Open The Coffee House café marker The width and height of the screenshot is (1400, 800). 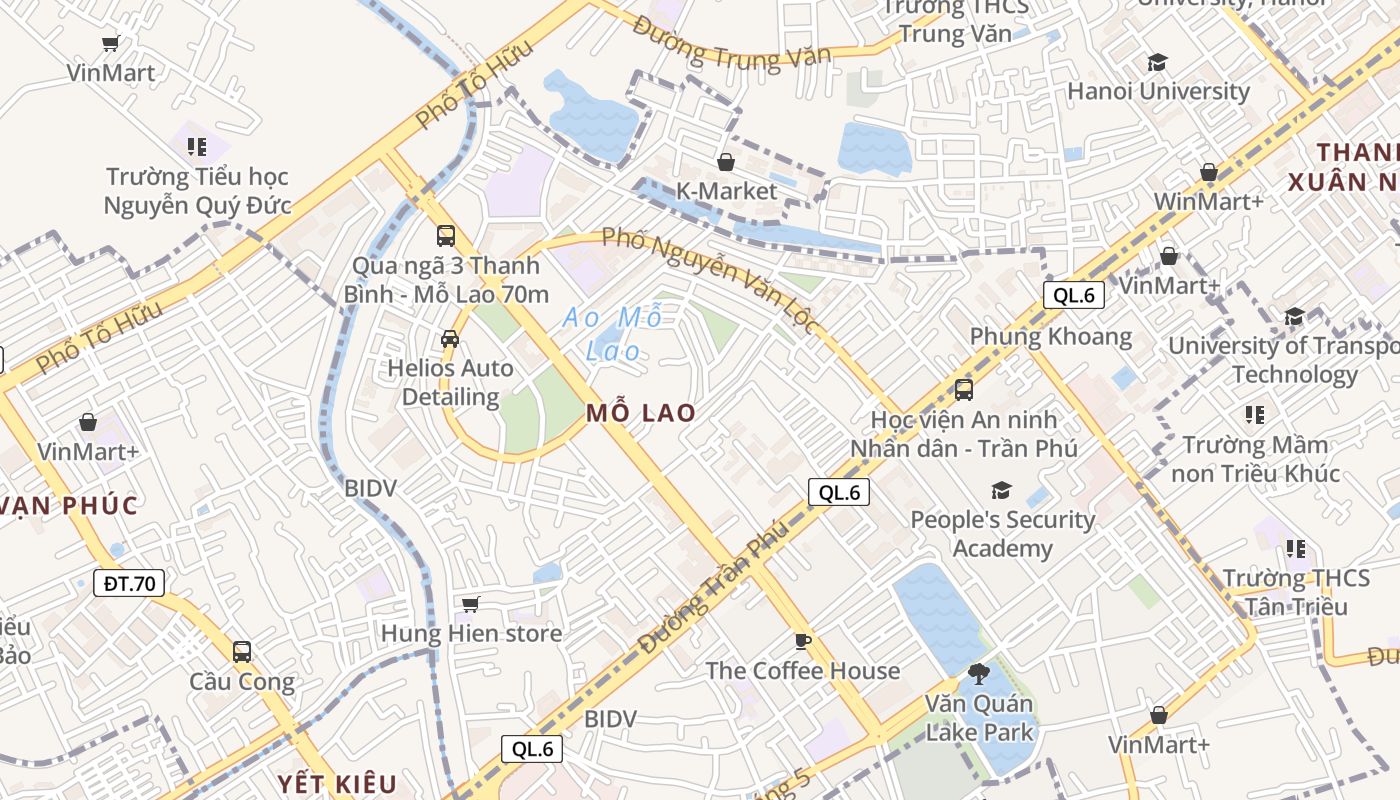coord(802,641)
